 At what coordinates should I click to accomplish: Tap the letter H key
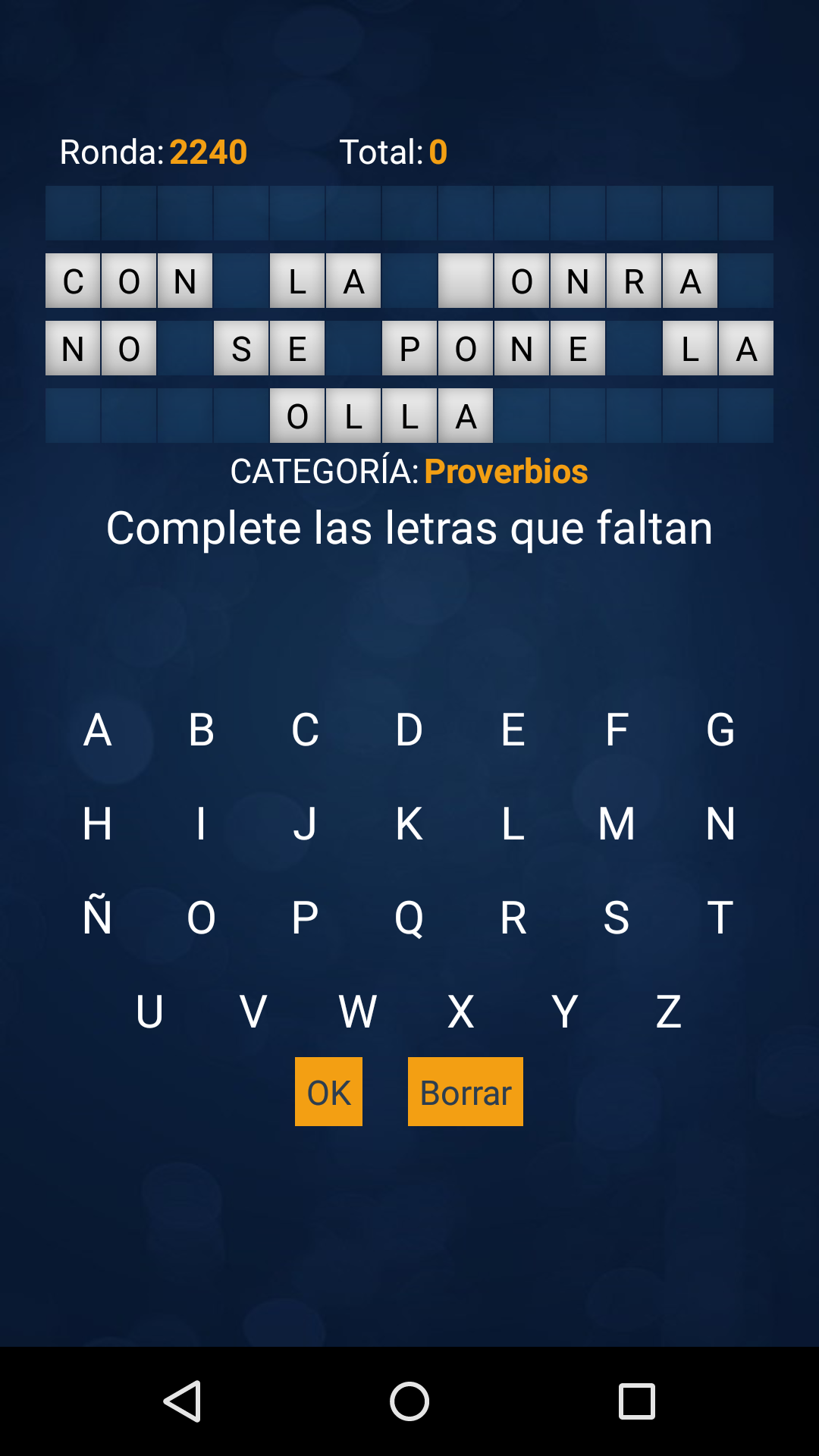(x=97, y=824)
